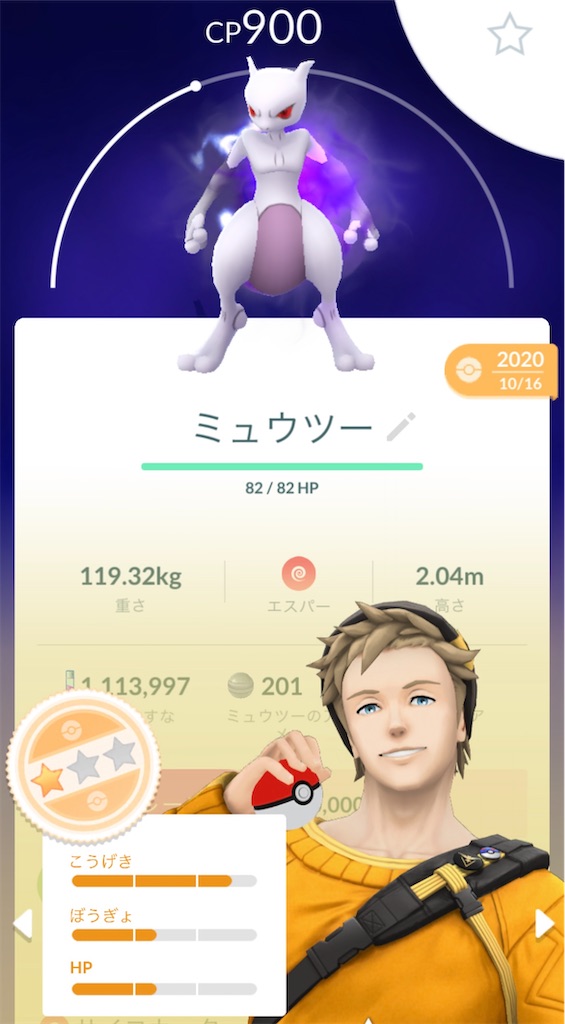Image resolution: width=565 pixels, height=1024 pixels.
Task: Mark Mewtwo as favorite with the star
Action: pyautogui.click(x=509, y=36)
